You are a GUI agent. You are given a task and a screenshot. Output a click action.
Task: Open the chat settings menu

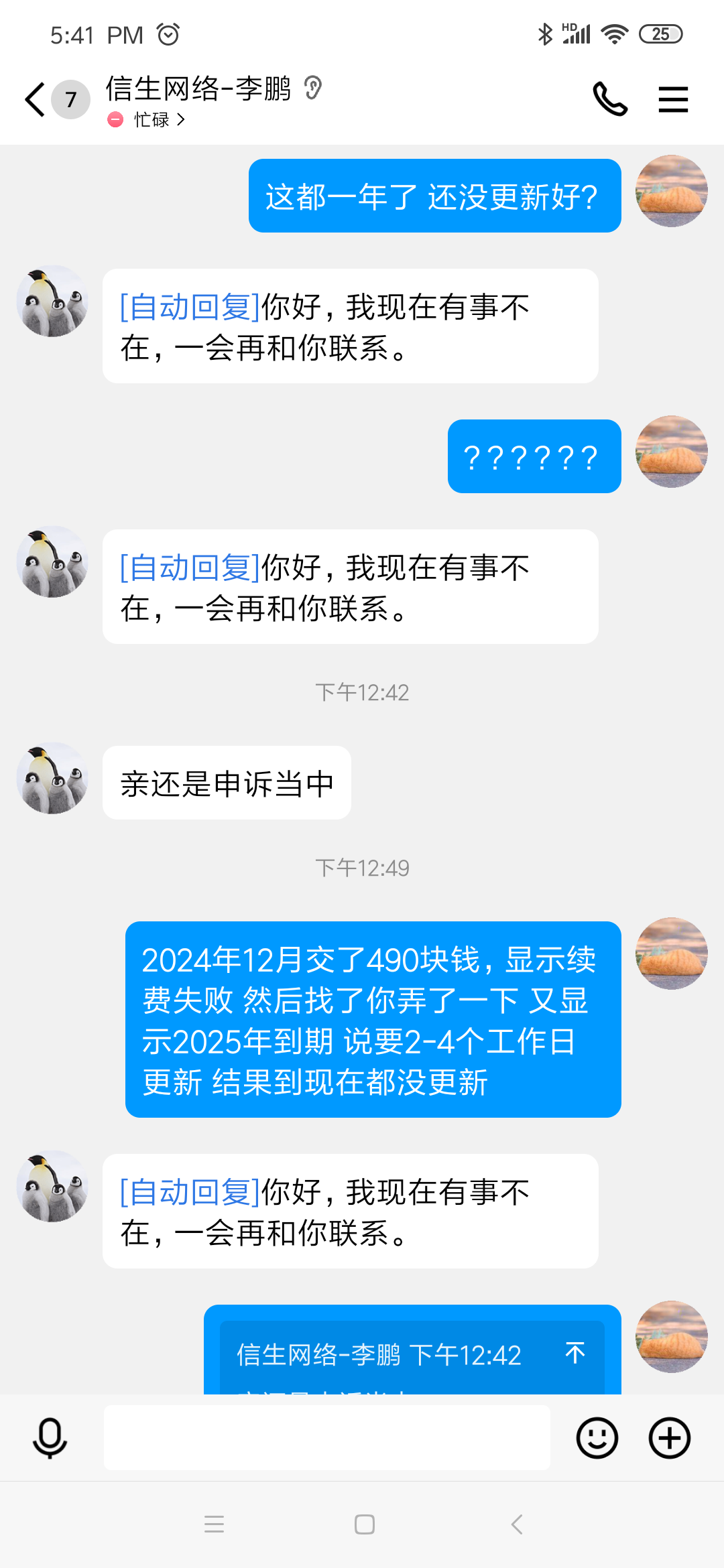pyautogui.click(x=673, y=100)
